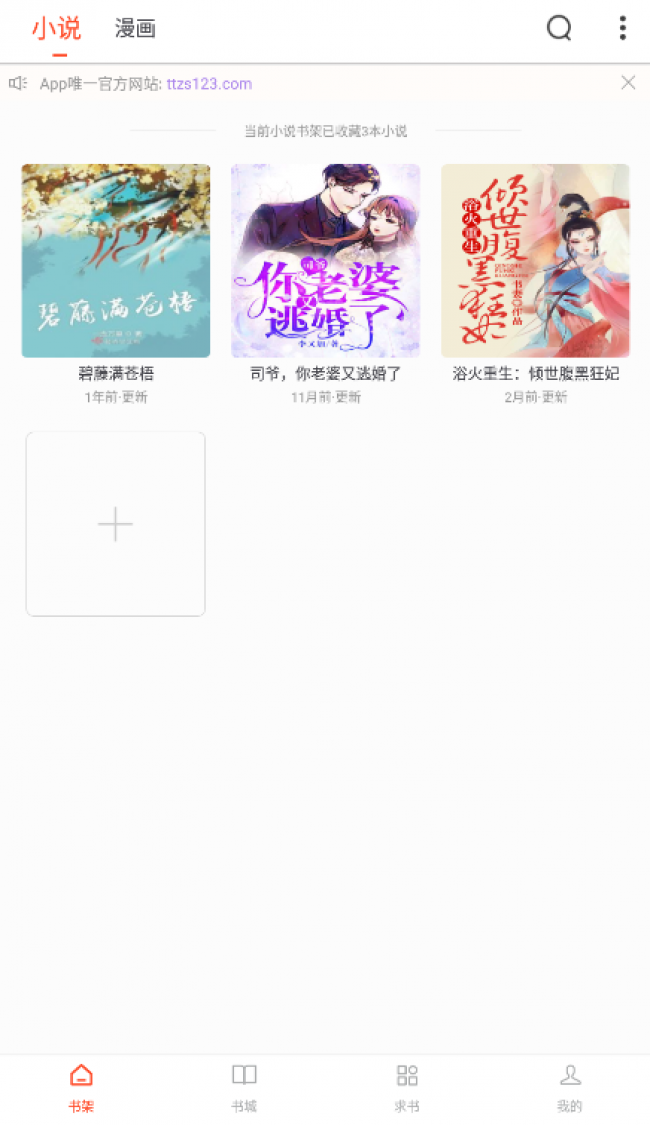Dismiss the official website notice banner
The height and width of the screenshot is (1125, 650).
[628, 83]
